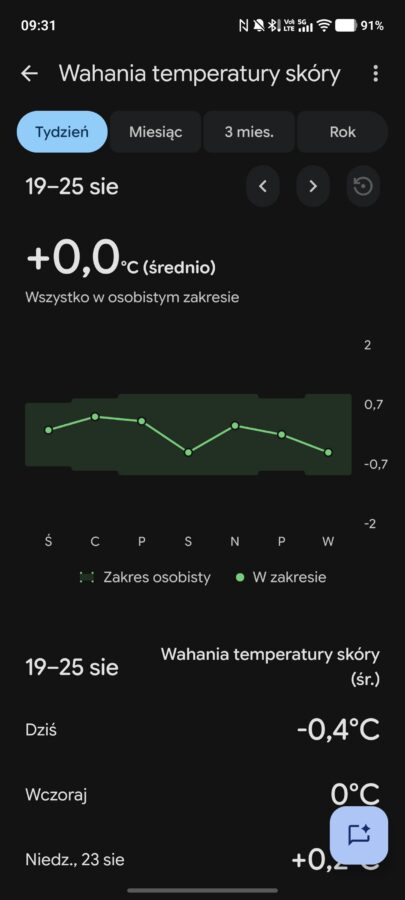Image resolution: width=405 pixels, height=900 pixels.
Task: Go to the previous week
Action: click(263, 186)
